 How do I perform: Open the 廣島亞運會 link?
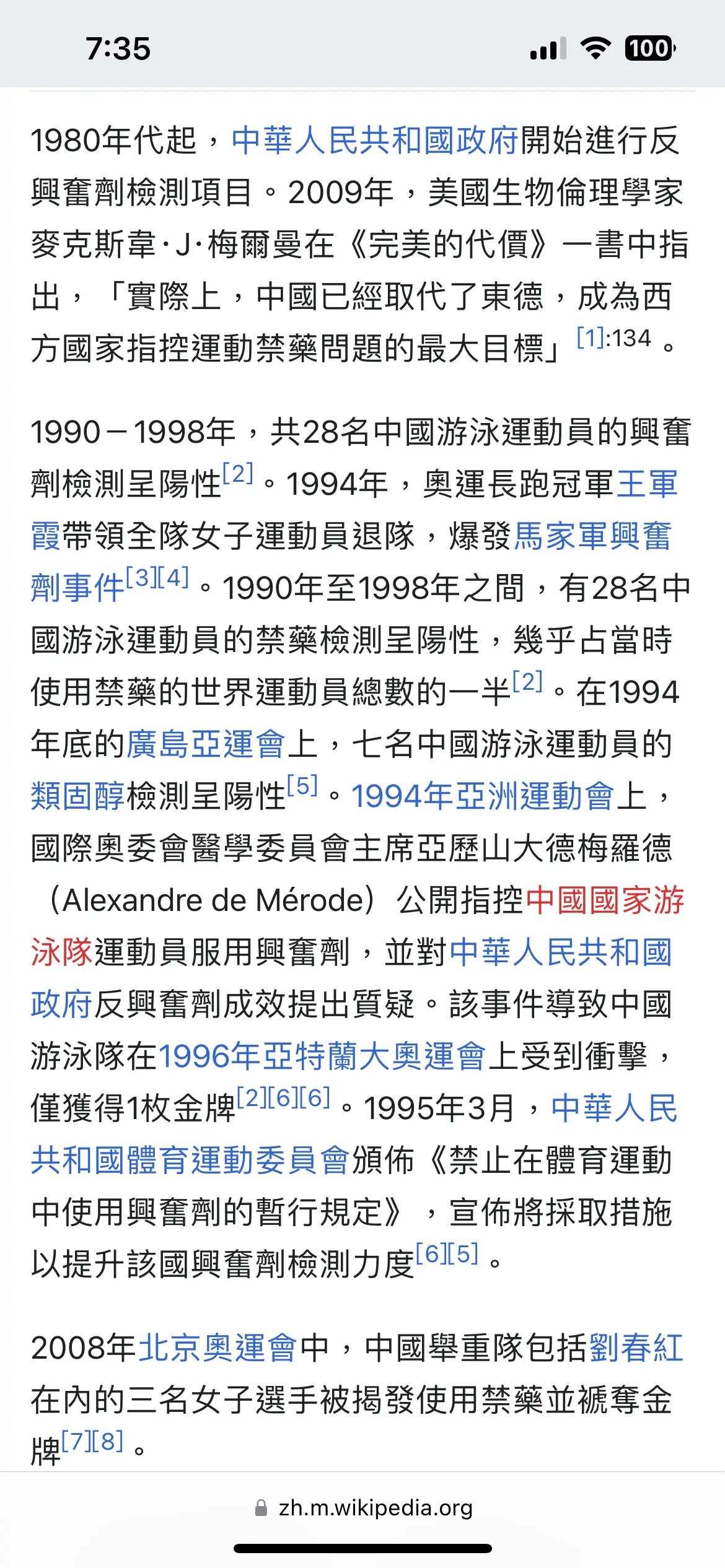(x=206, y=744)
